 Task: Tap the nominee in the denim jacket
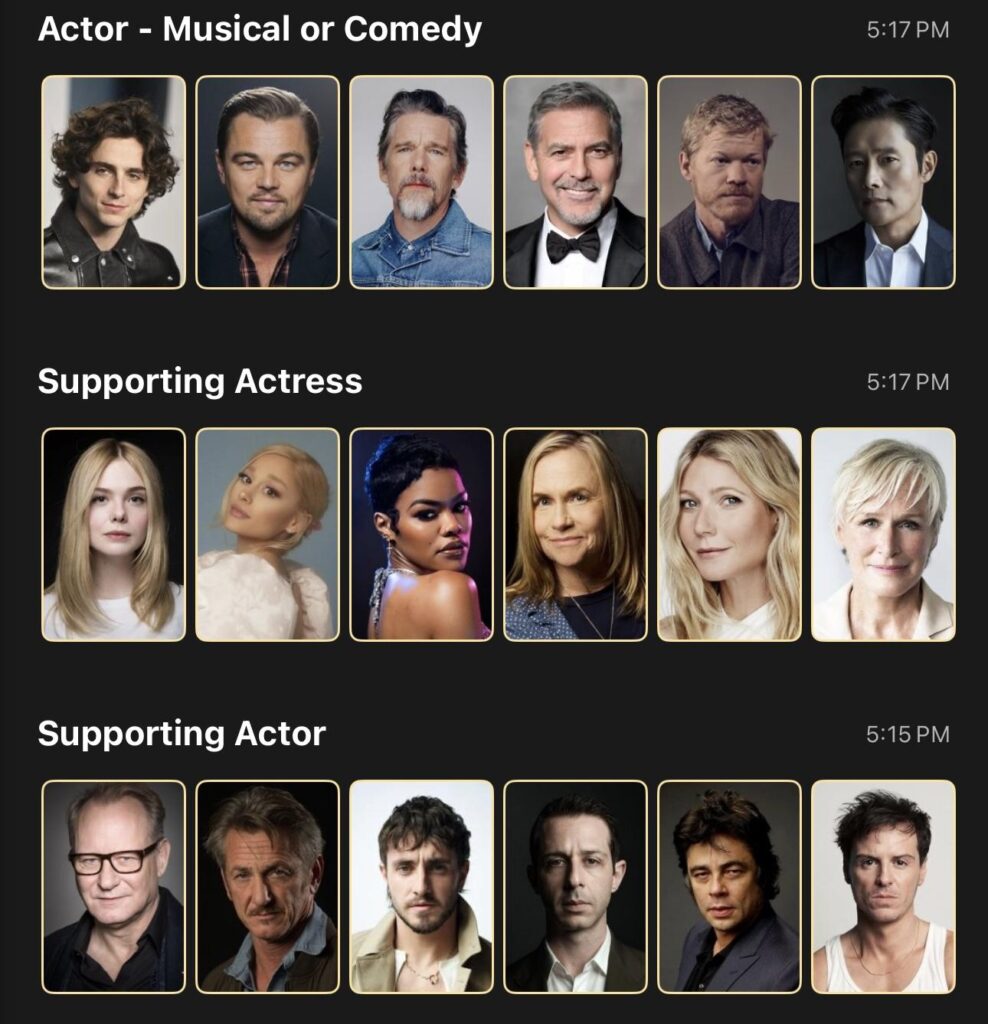point(421,182)
